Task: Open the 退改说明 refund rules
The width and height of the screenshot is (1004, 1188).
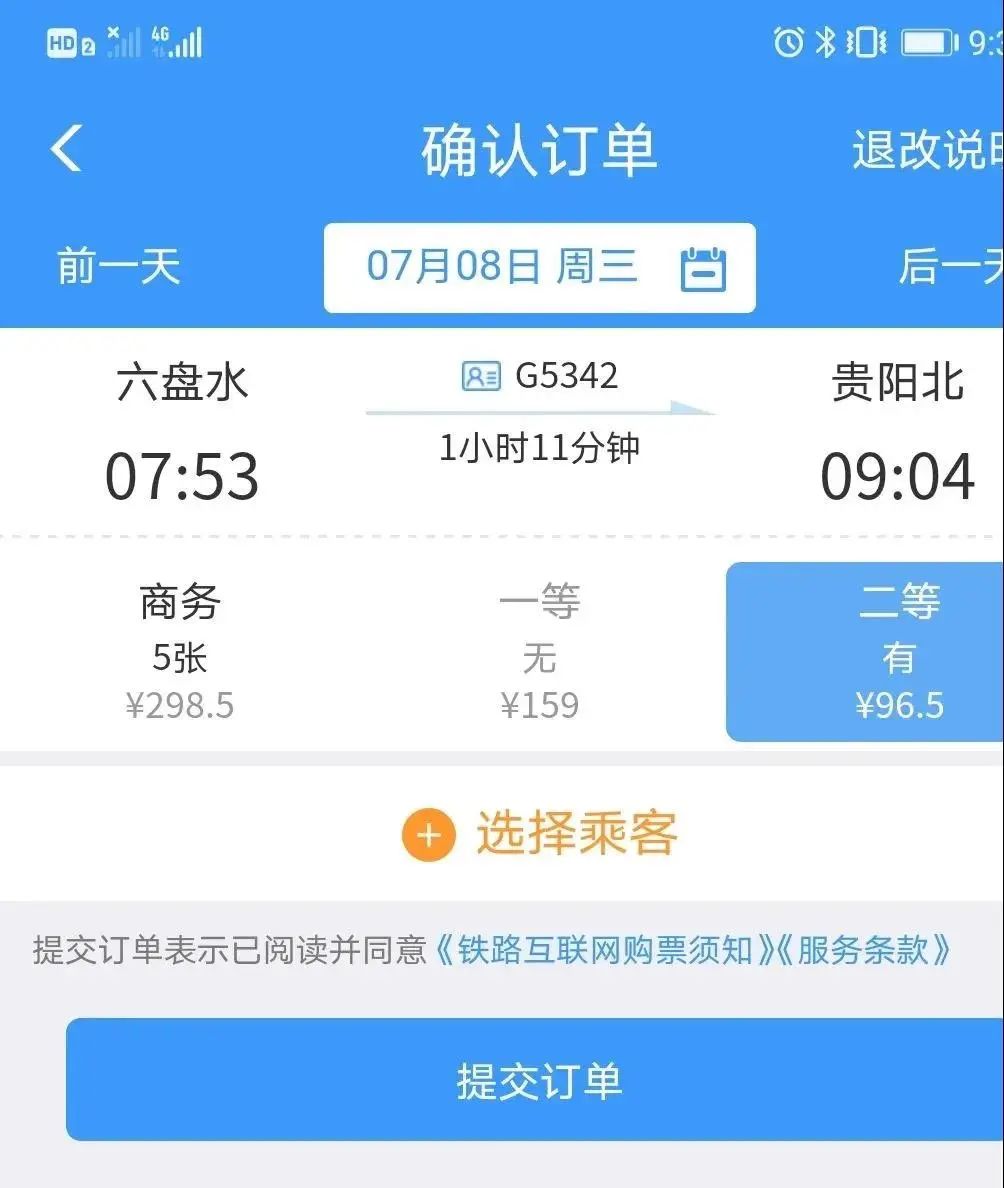Action: coord(926,150)
